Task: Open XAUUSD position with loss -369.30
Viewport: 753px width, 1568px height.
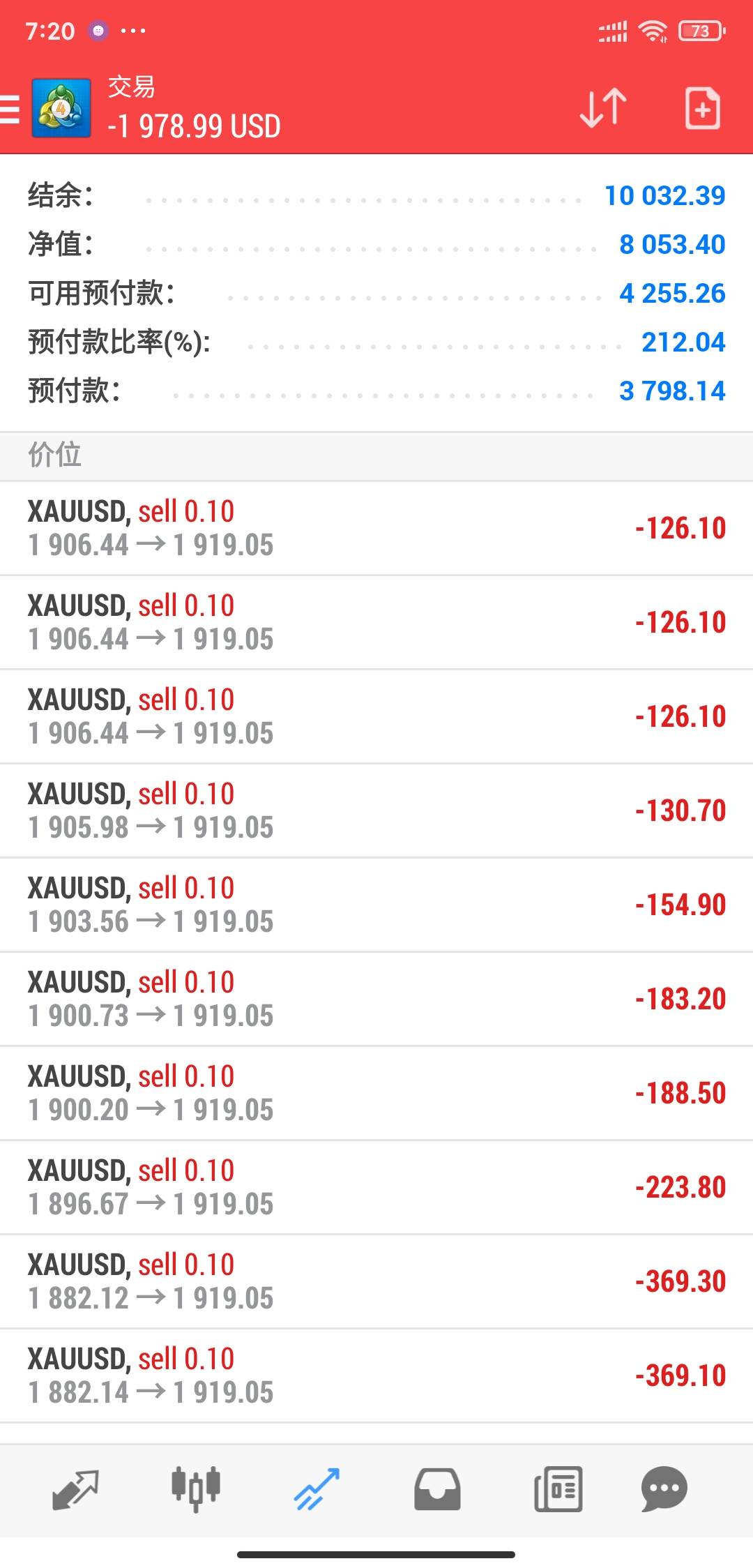Action: [x=376, y=1281]
